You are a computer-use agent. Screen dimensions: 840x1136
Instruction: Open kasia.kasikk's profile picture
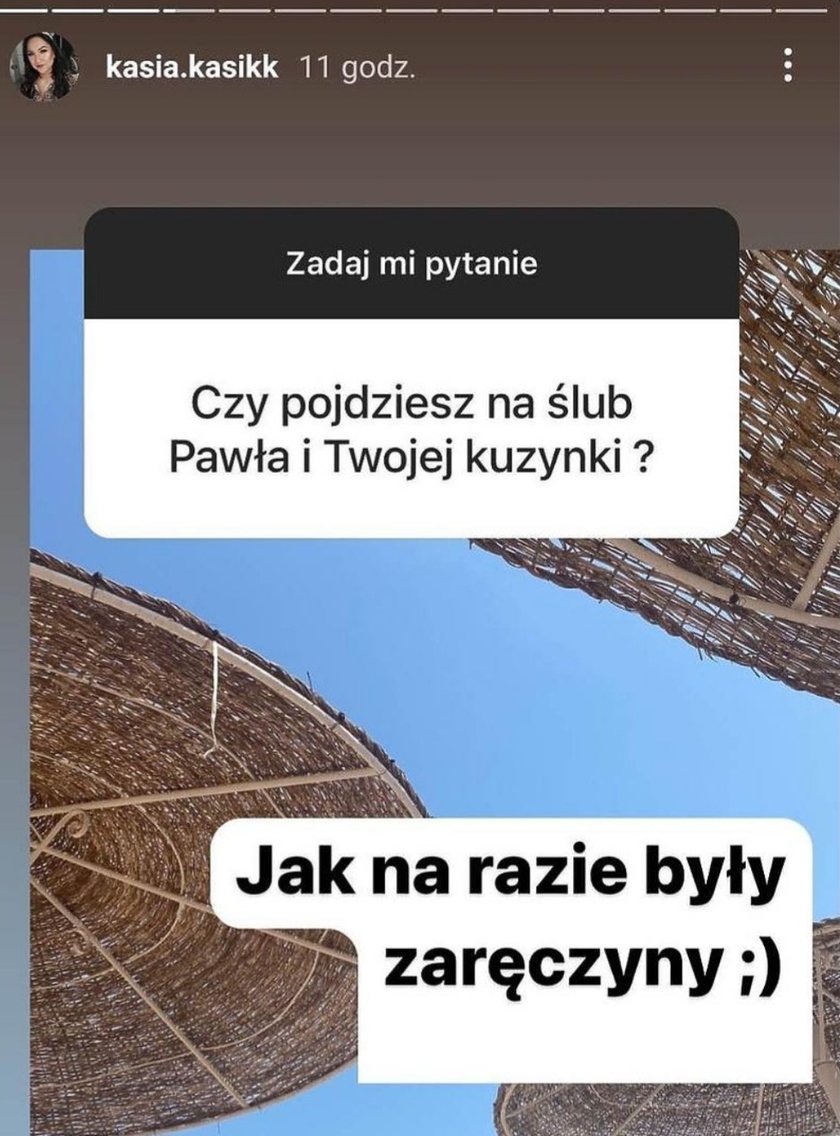tap(44, 67)
